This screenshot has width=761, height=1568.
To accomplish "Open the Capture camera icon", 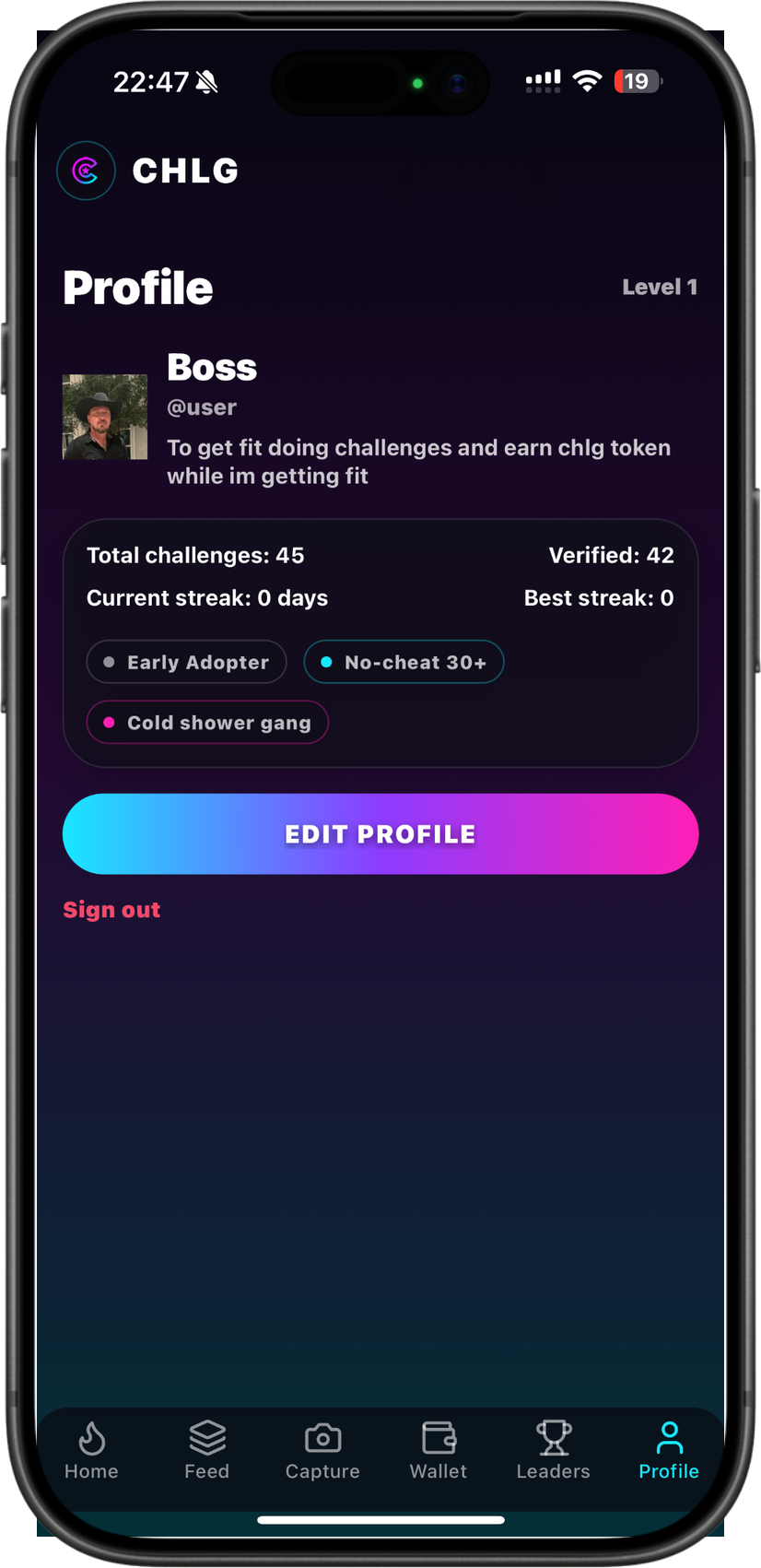I will tap(322, 1436).
